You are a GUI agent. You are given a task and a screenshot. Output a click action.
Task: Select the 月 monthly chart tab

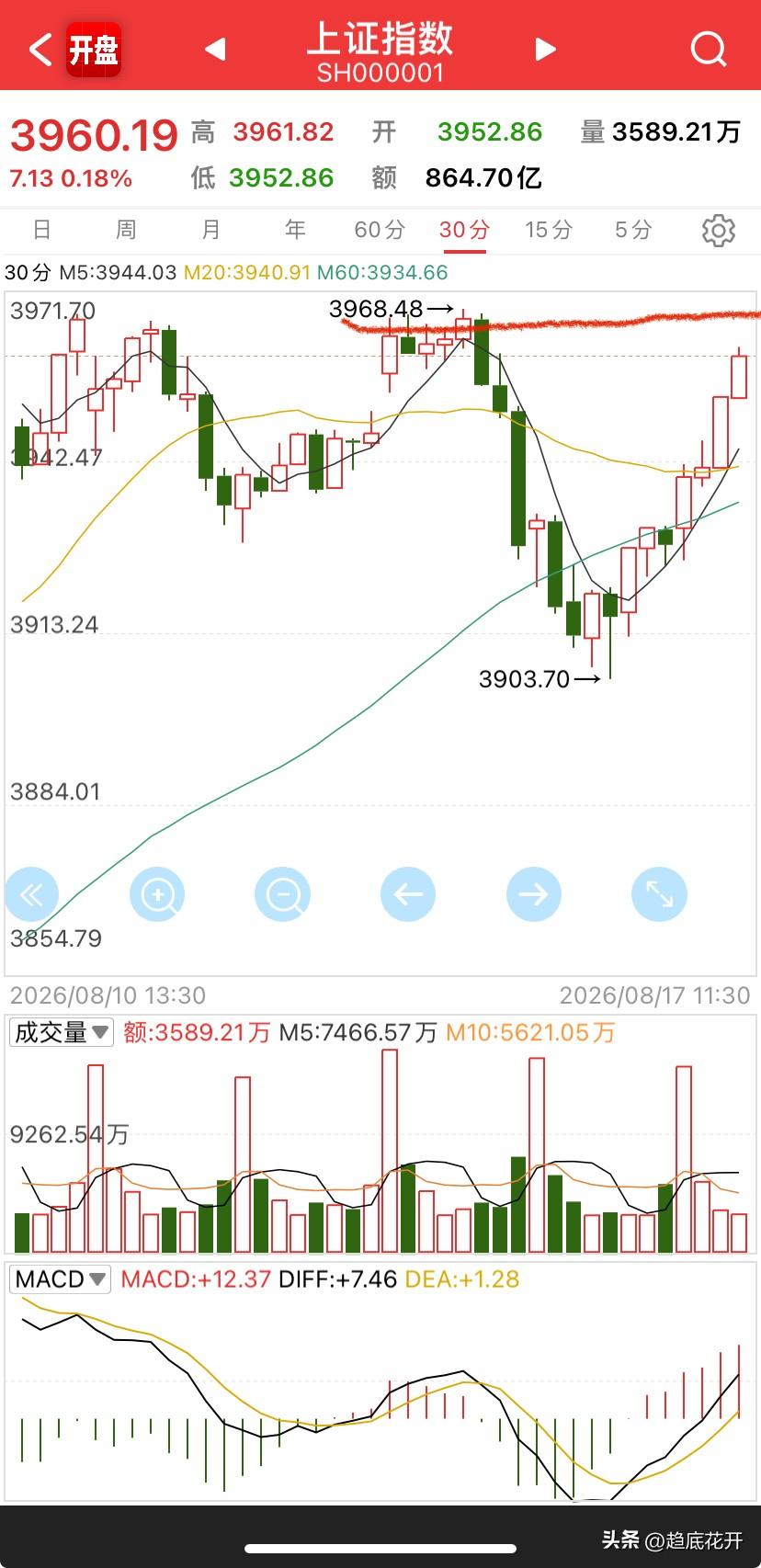tap(210, 229)
